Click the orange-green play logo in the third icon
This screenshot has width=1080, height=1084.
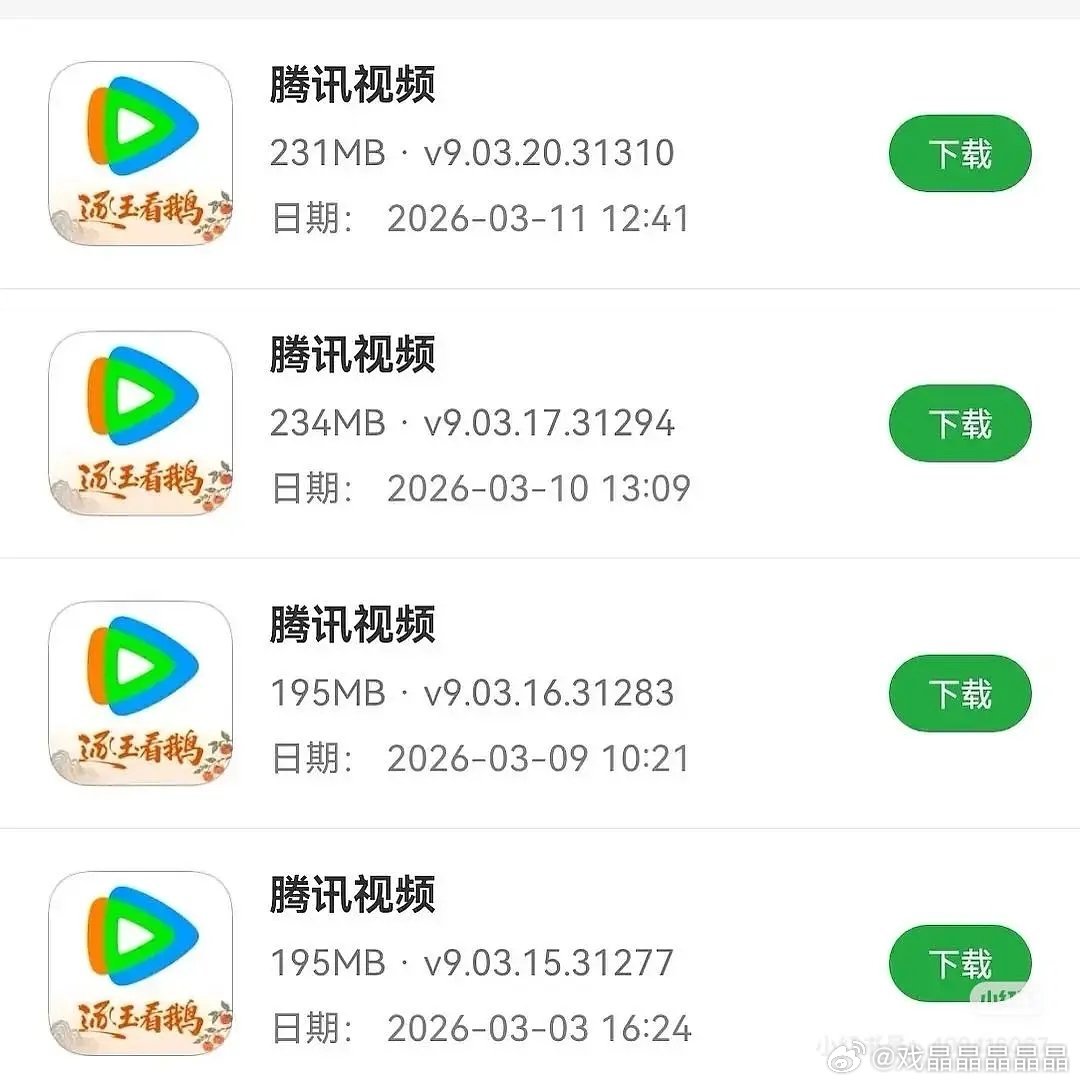(x=140, y=665)
